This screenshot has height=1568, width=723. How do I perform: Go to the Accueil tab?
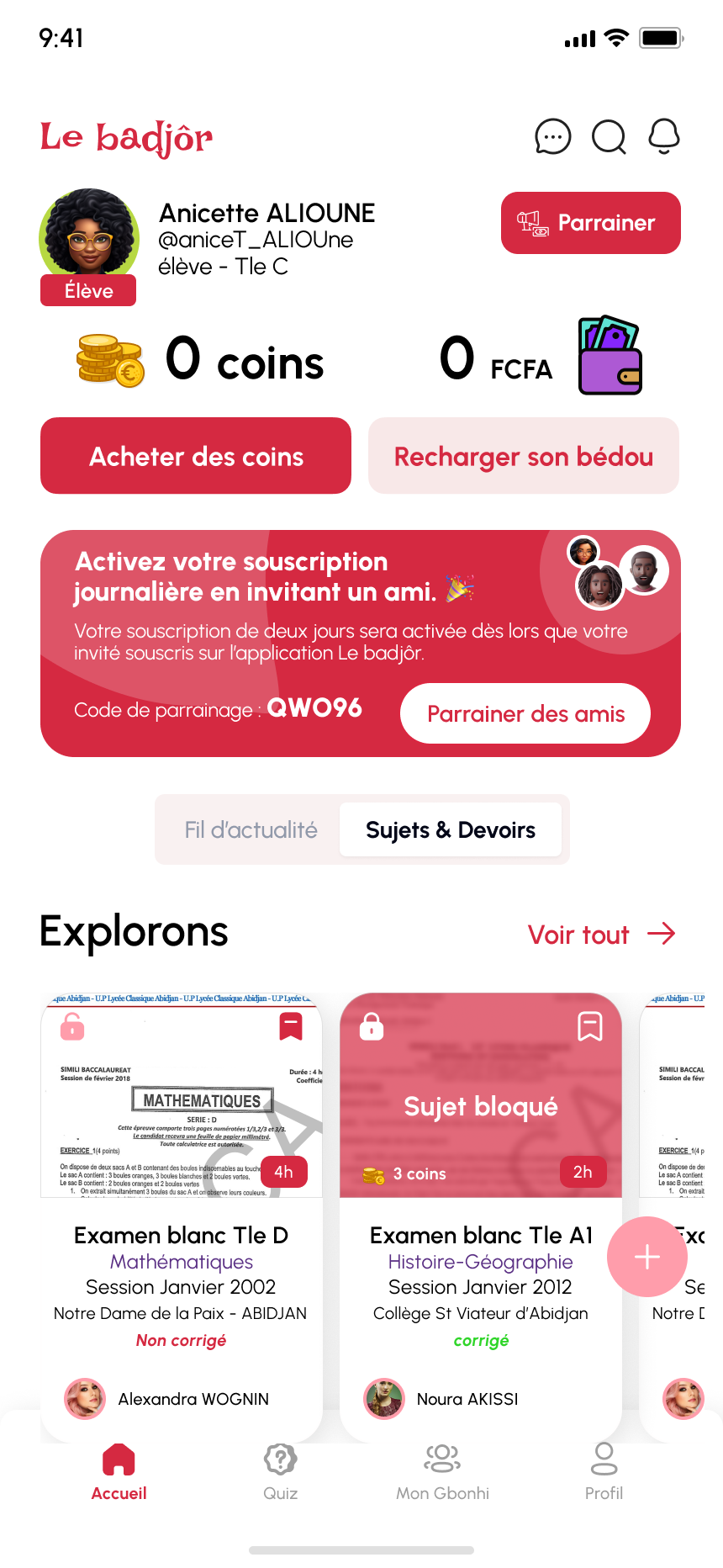(119, 1472)
